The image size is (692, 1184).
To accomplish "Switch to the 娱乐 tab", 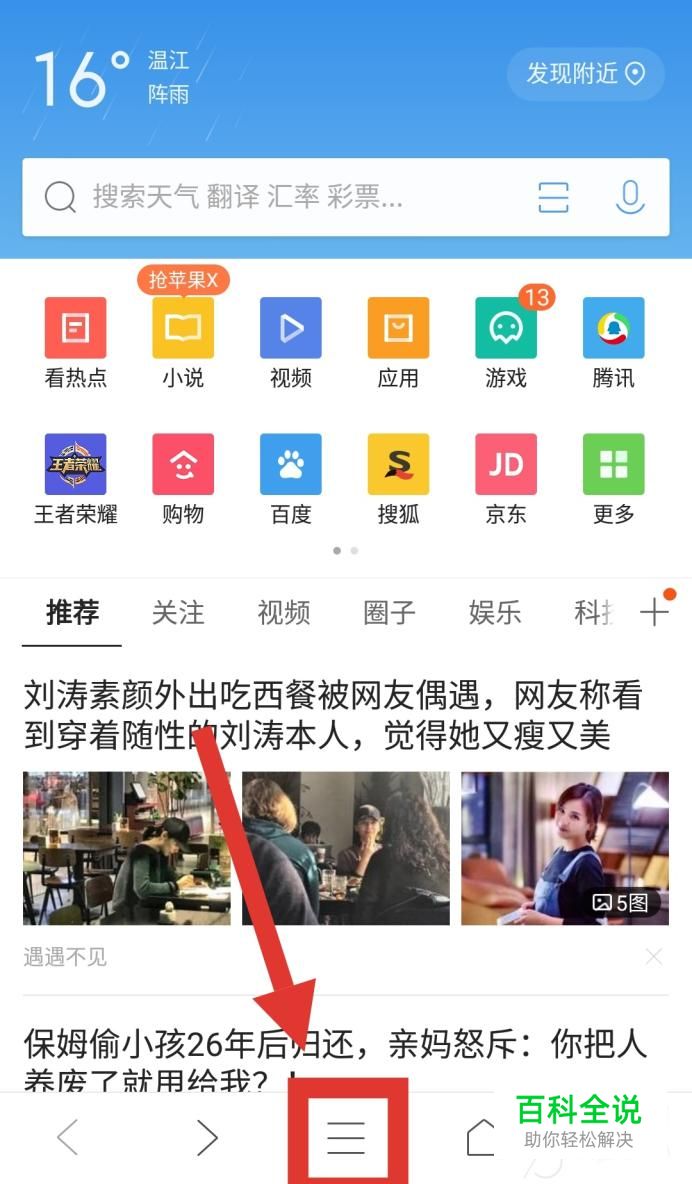I will tap(495, 613).
